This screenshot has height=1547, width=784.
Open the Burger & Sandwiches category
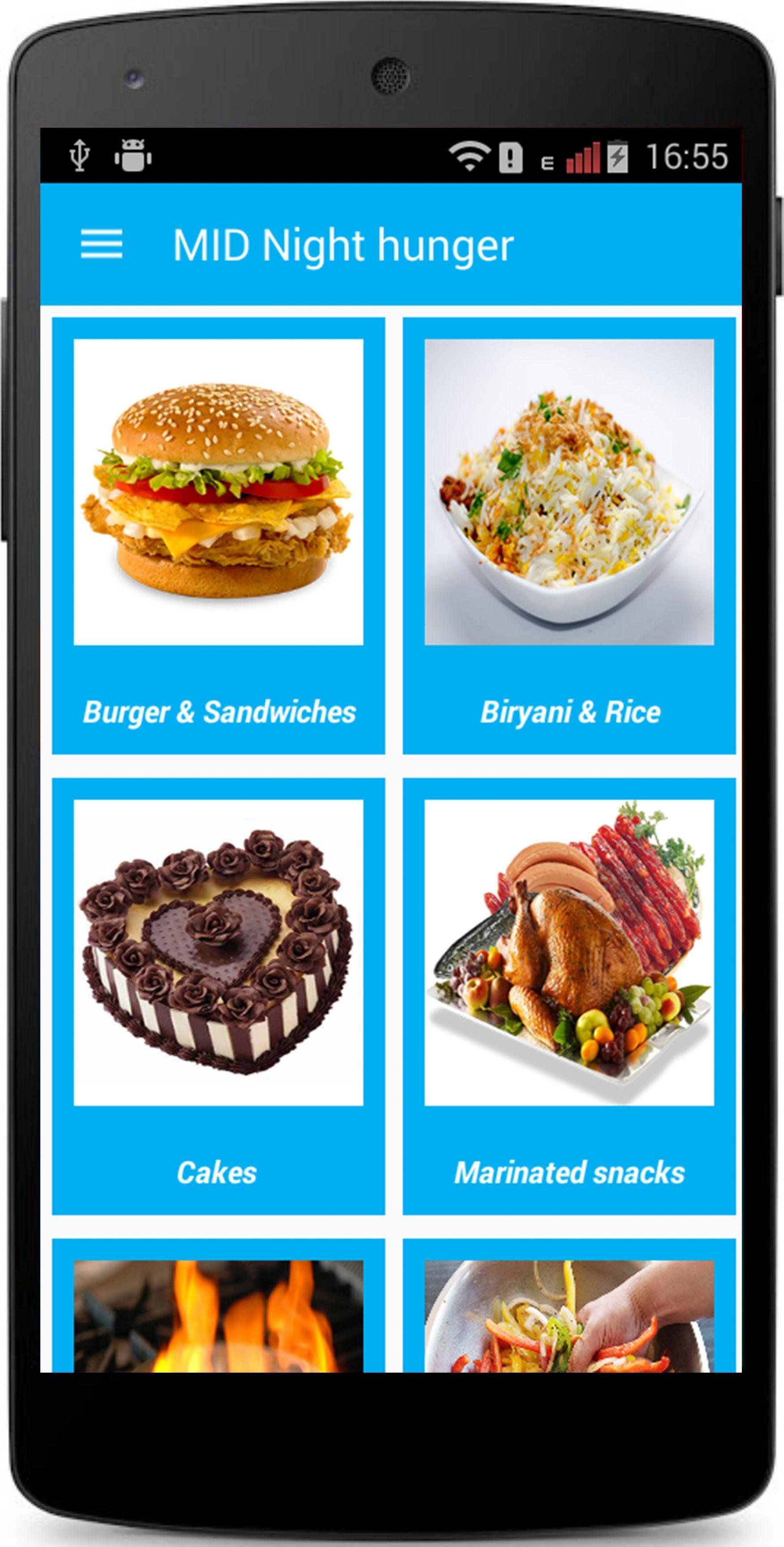pyautogui.click(x=219, y=535)
